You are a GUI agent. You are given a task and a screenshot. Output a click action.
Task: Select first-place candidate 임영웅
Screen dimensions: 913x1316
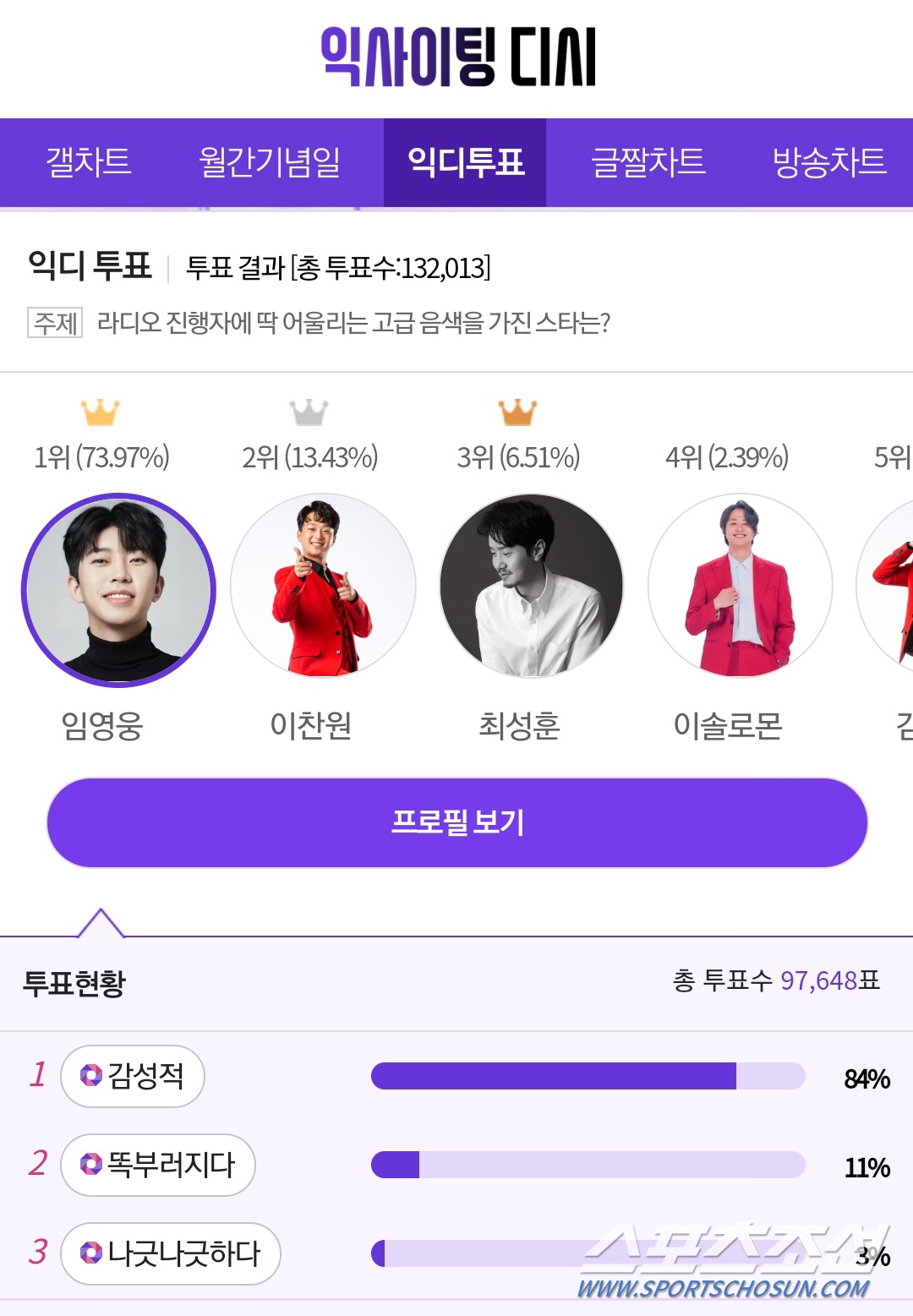pyautogui.click(x=118, y=590)
